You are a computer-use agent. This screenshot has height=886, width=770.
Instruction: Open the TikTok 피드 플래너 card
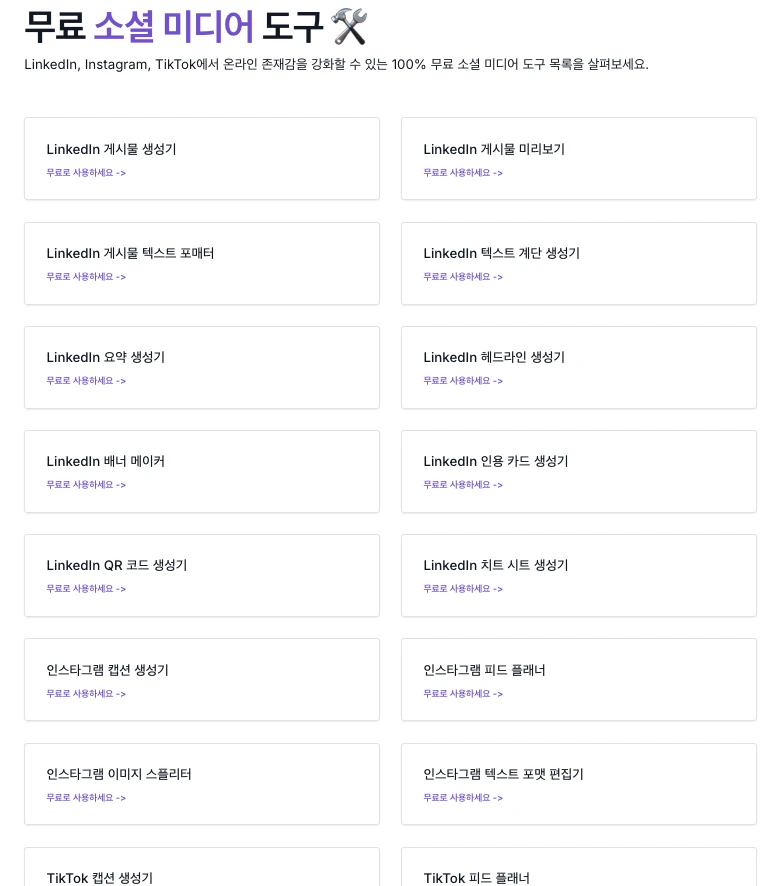click(578, 867)
